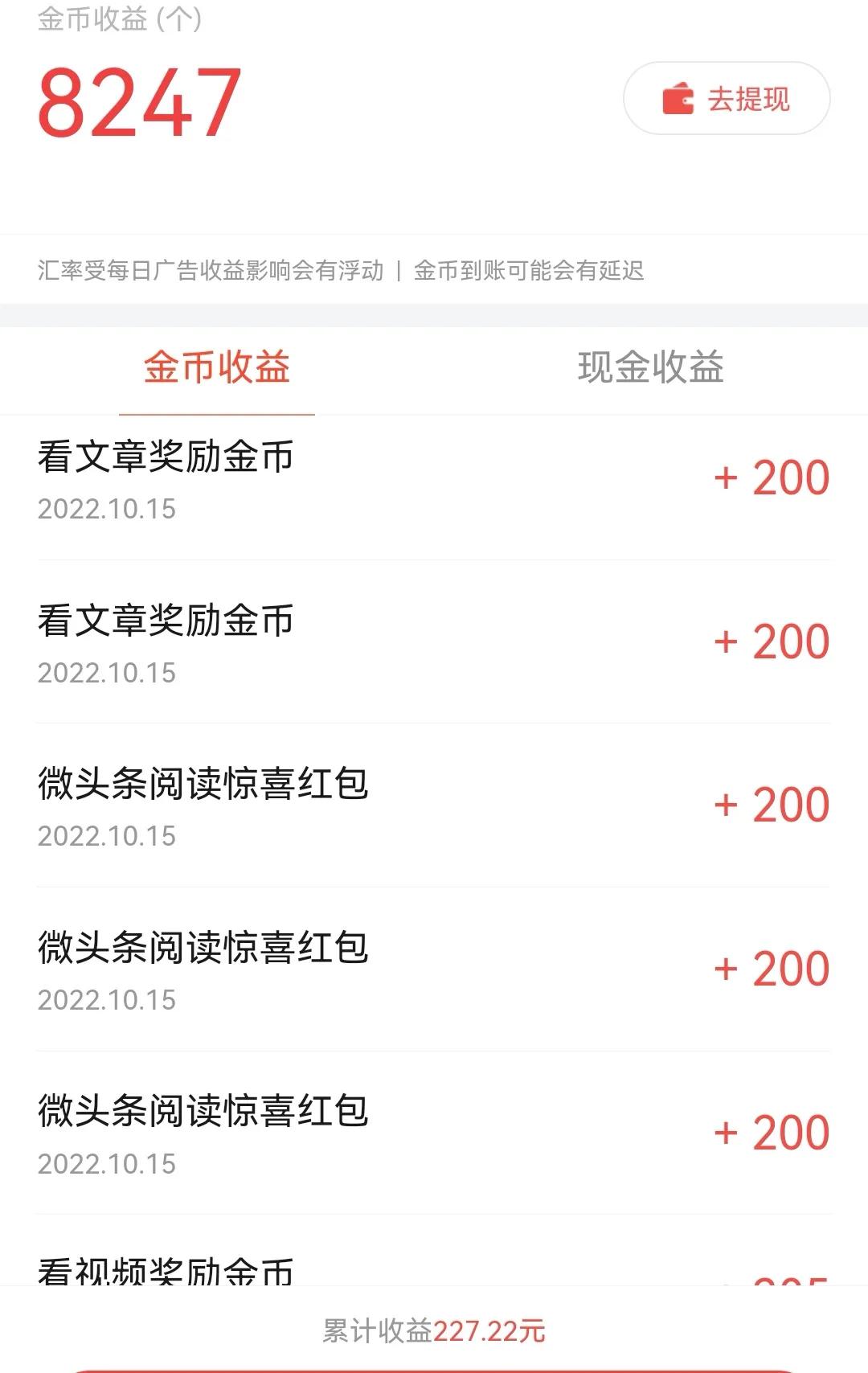Click the 去提现 withdraw button
This screenshot has height=1373, width=868.
tap(727, 97)
